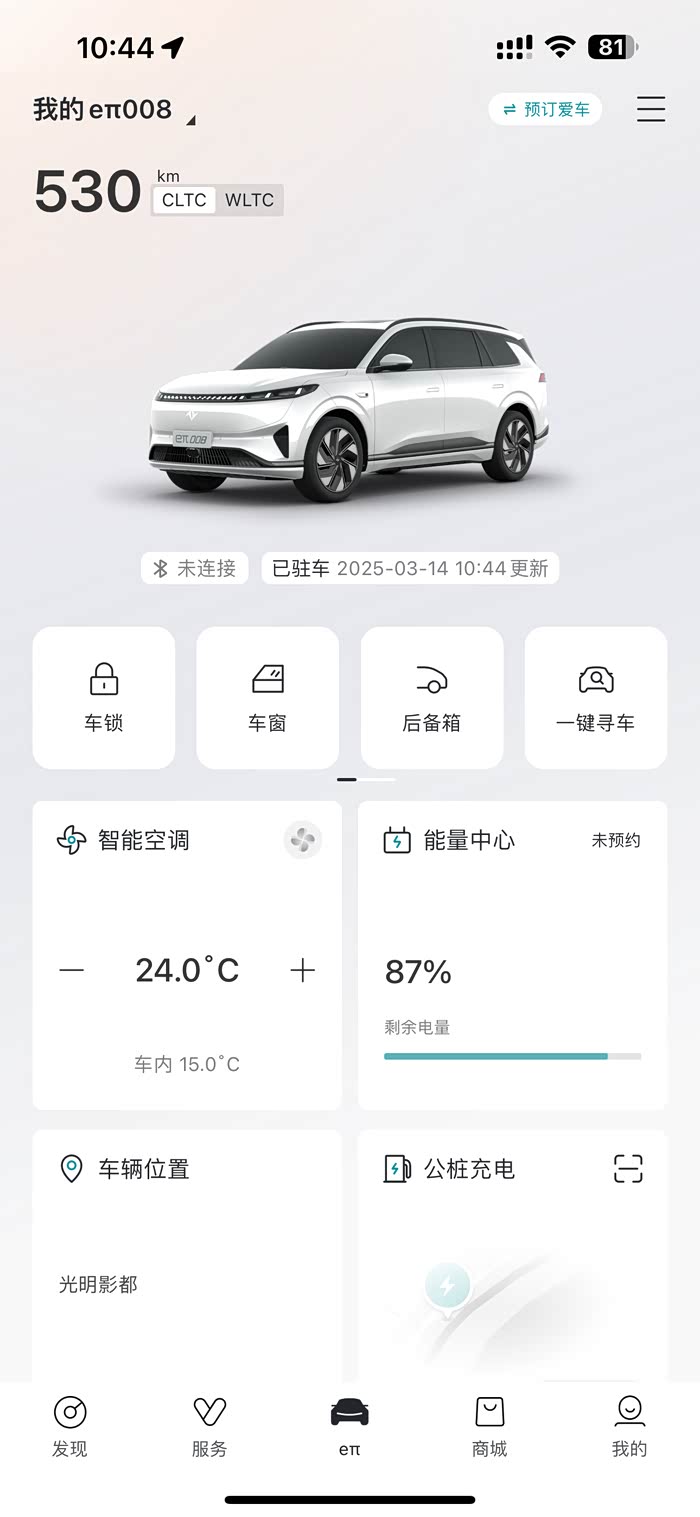Open the 后备箱 trunk control
700x1517 pixels.
tap(432, 698)
